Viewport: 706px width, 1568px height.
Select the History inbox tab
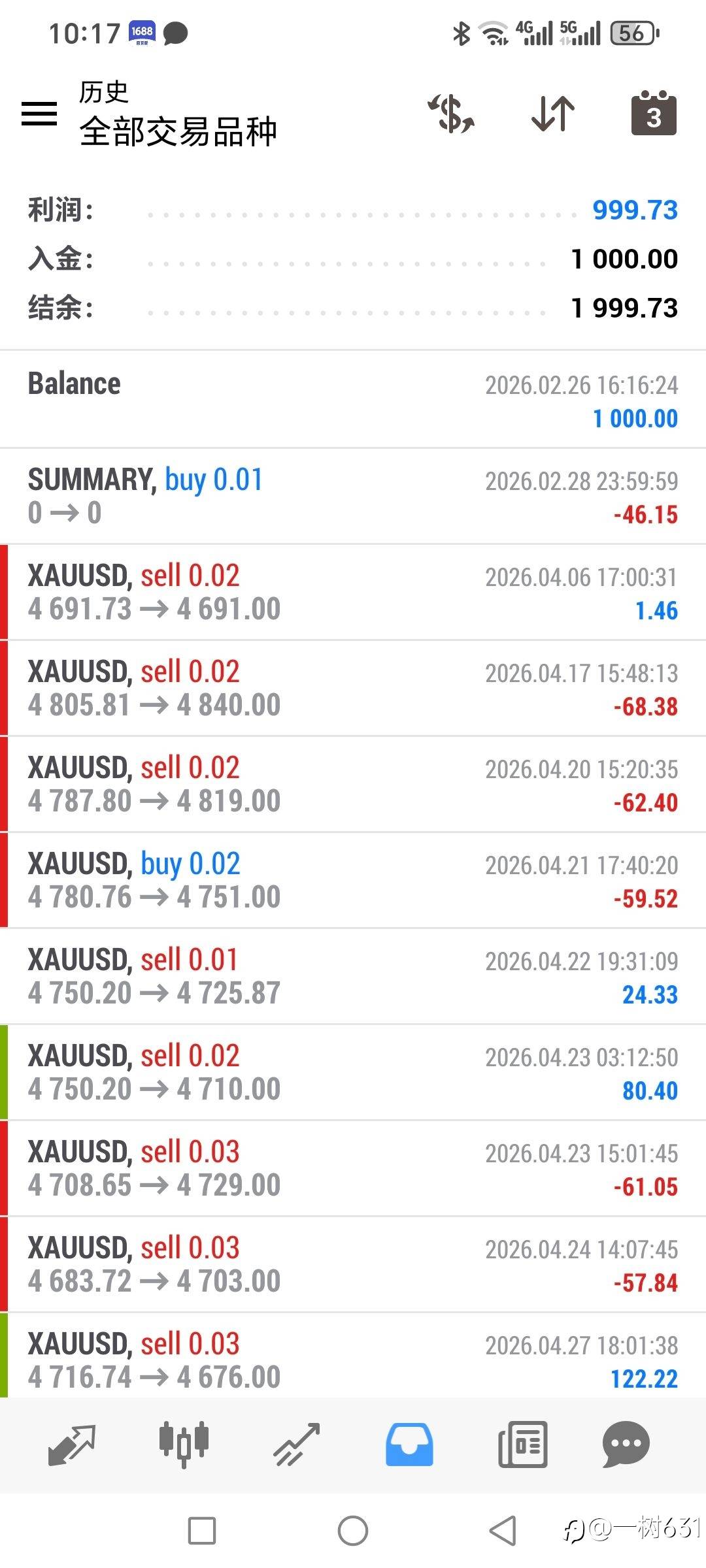409,1445
